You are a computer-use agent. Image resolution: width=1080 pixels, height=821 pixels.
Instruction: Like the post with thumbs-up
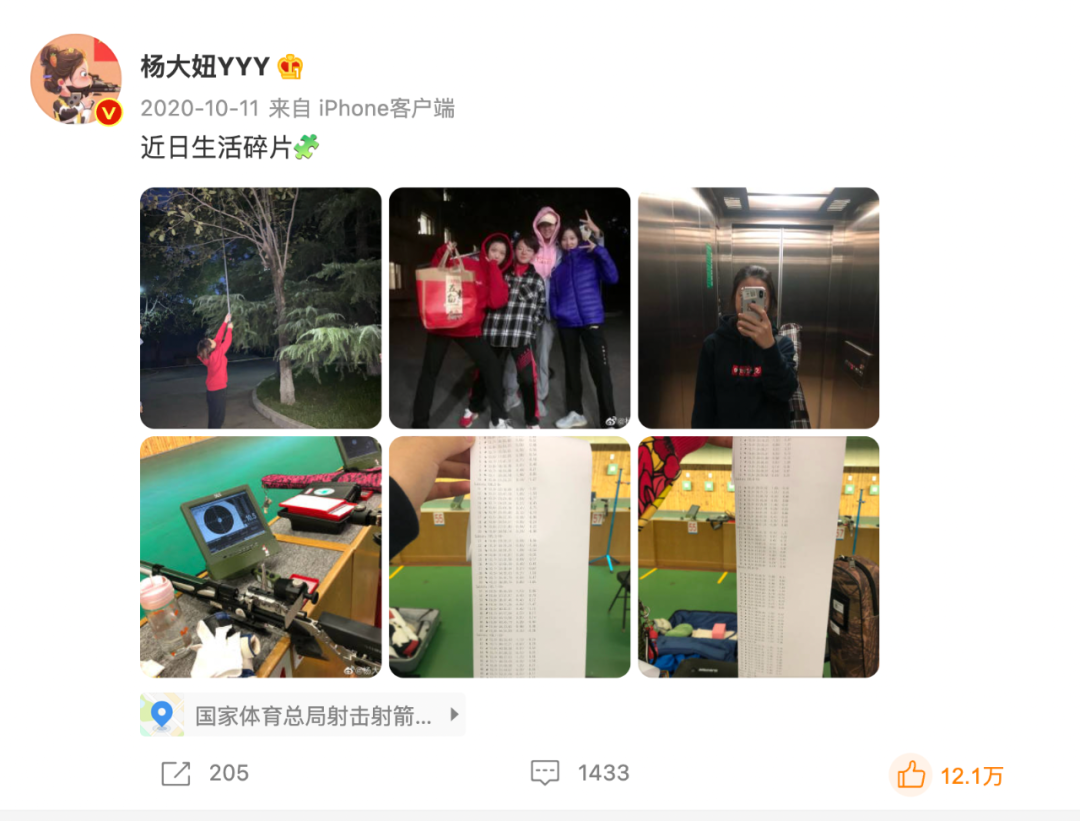tap(911, 775)
